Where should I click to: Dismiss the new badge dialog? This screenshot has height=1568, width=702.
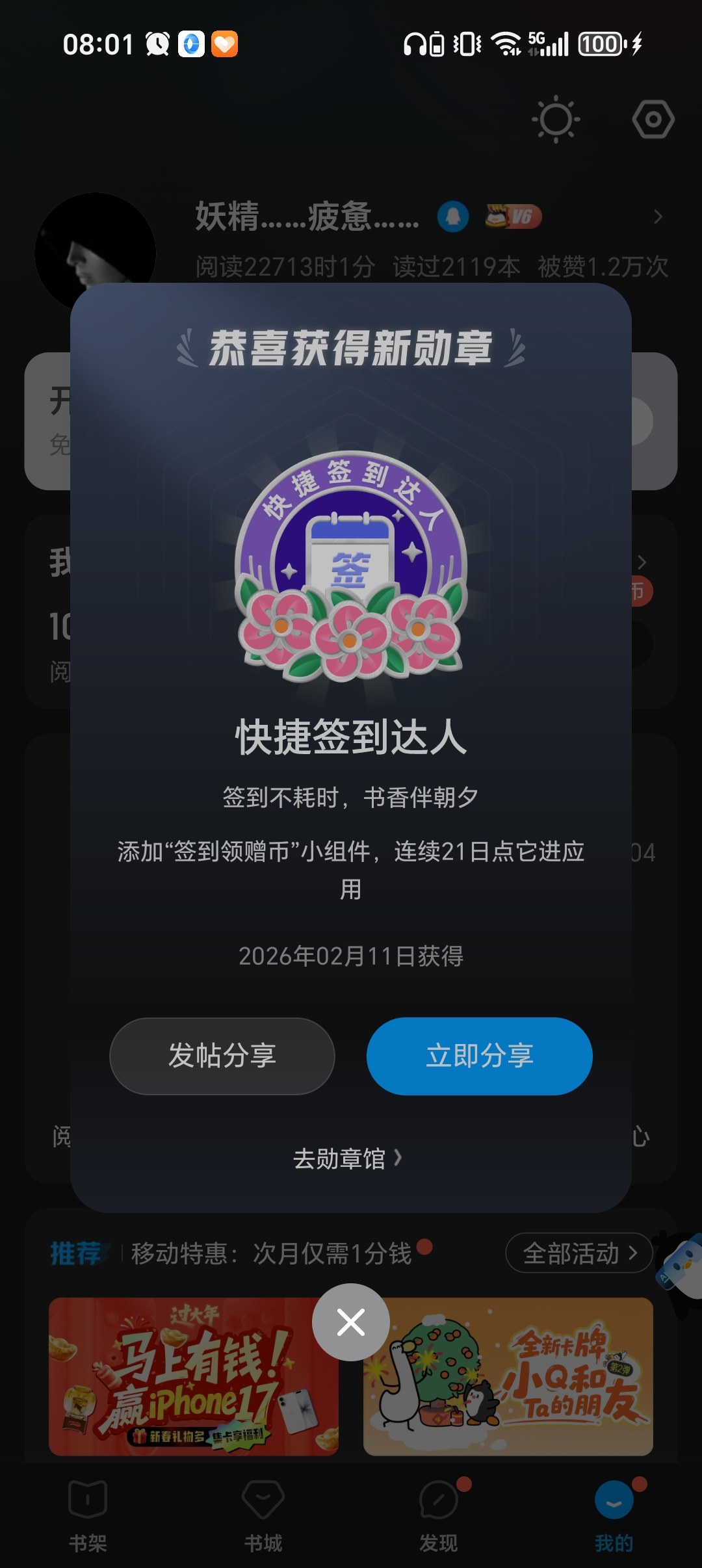(351, 1322)
